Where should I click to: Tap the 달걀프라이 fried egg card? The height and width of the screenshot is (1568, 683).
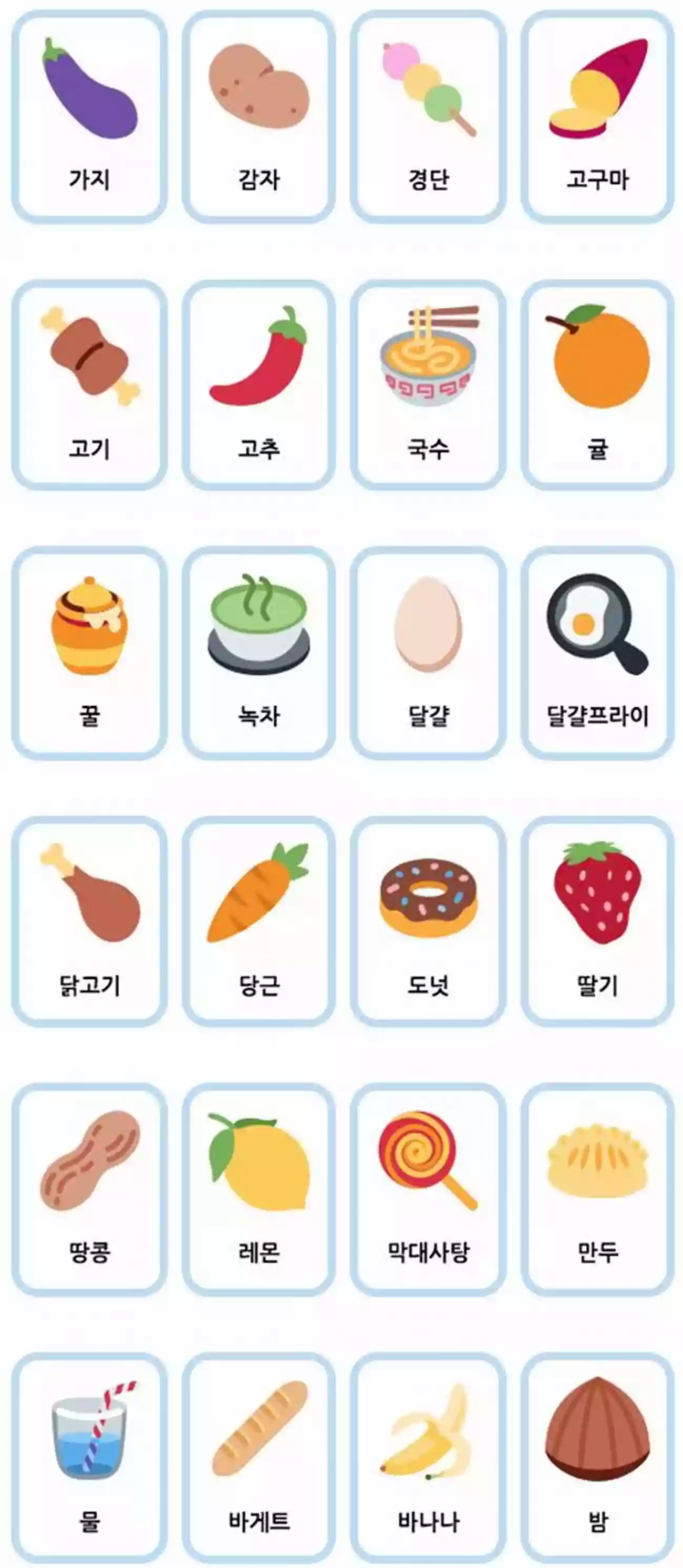click(597, 653)
